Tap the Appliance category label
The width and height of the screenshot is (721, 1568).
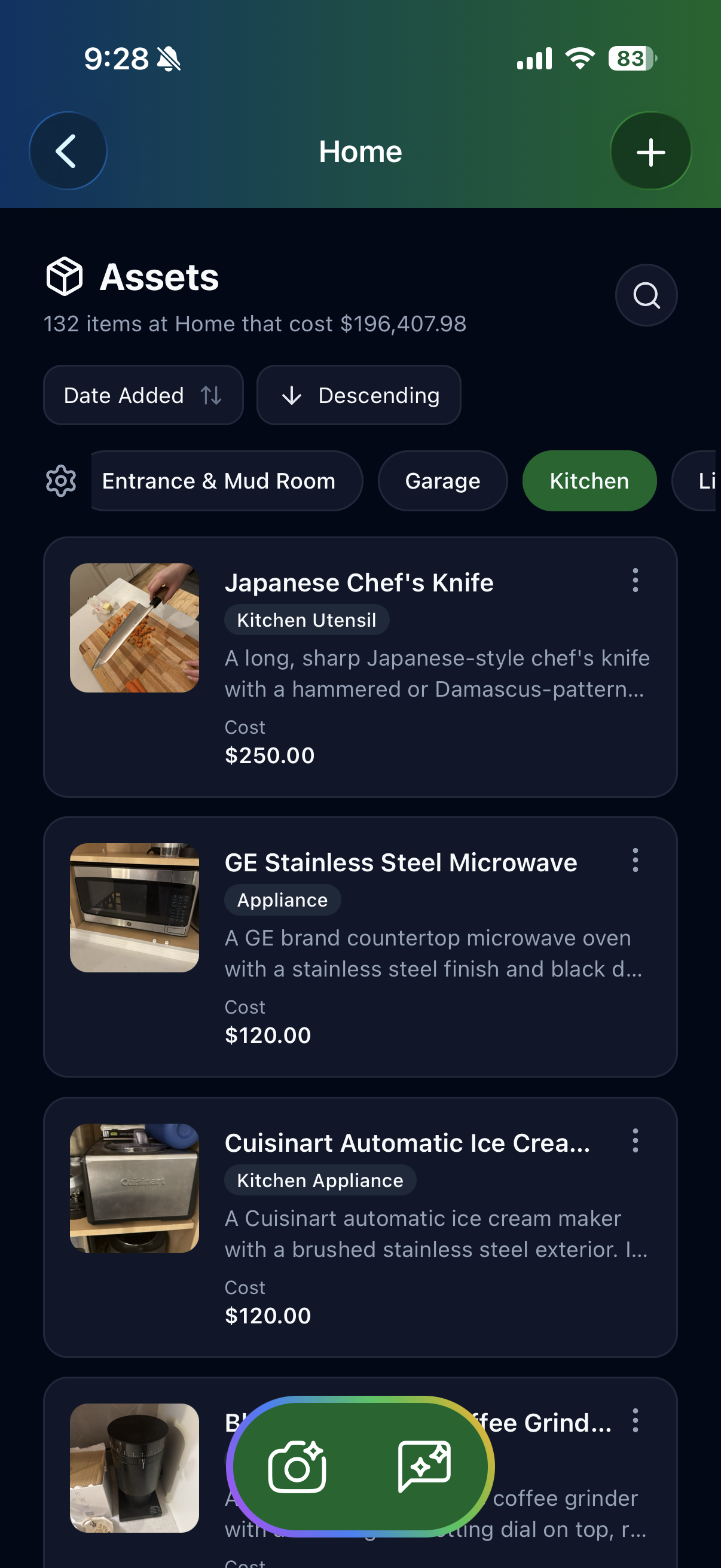(282, 899)
